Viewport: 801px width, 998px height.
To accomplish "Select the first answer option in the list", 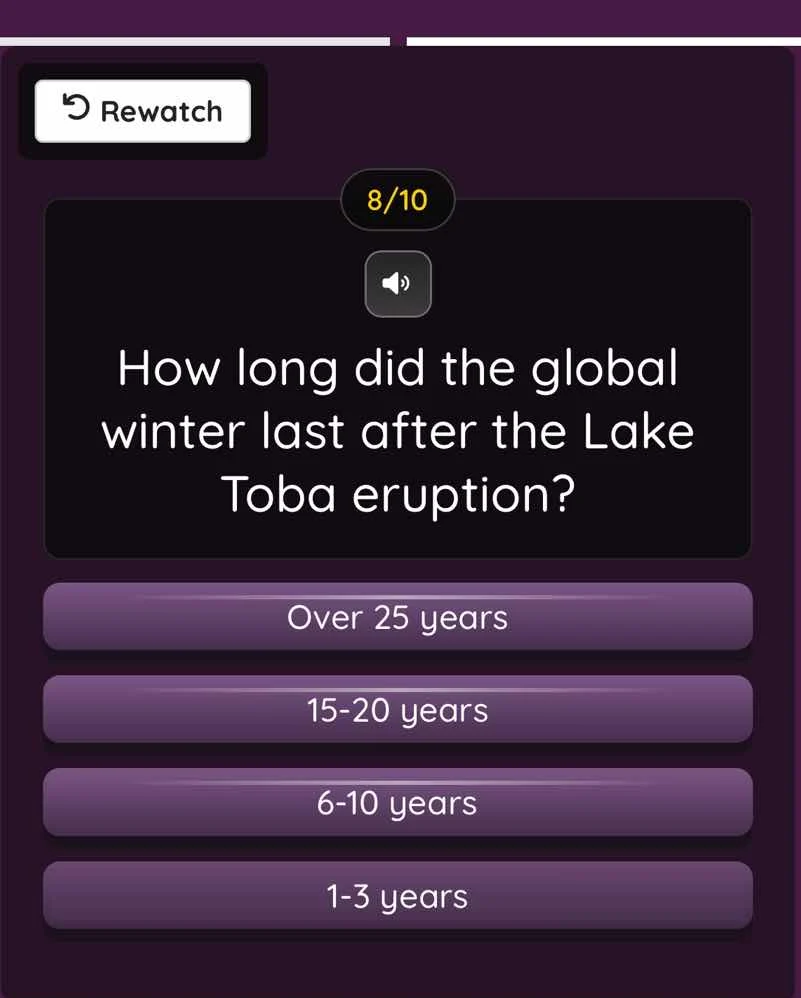I will 397,617.
